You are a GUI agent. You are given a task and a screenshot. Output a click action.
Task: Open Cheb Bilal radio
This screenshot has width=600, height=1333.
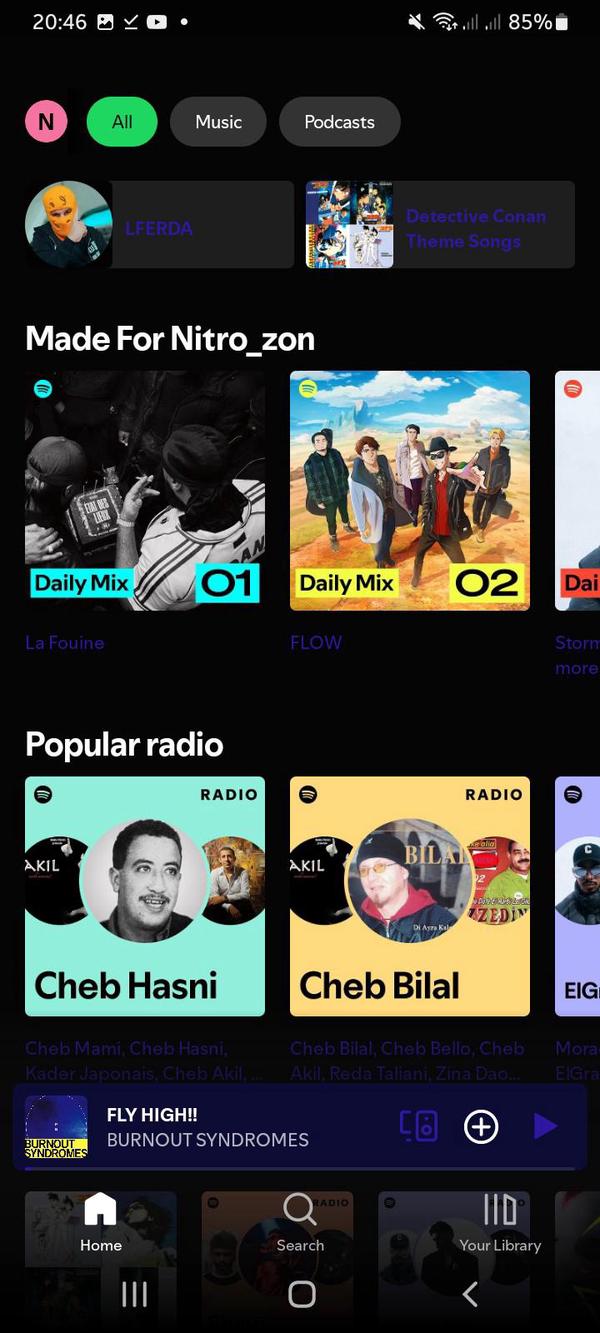point(410,896)
